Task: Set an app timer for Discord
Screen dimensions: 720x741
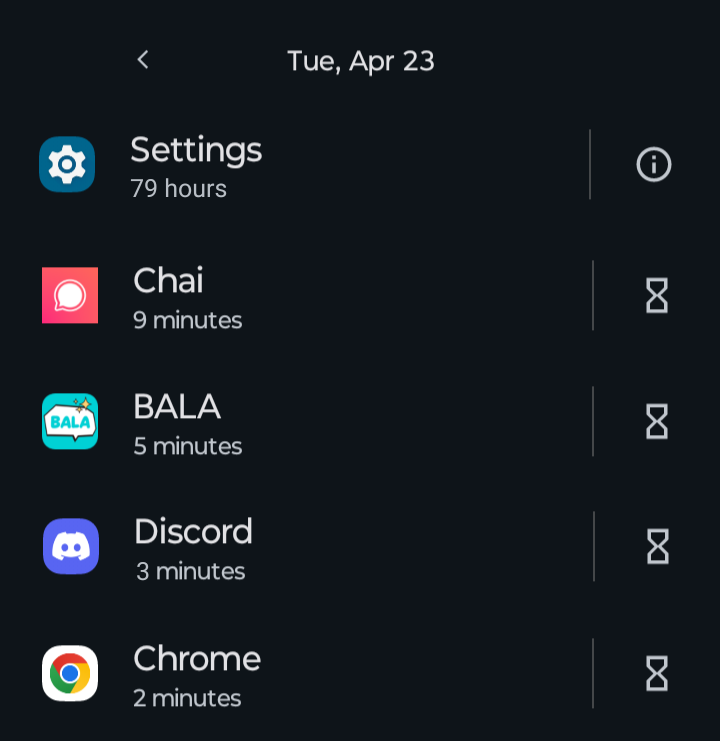Action: click(x=656, y=547)
